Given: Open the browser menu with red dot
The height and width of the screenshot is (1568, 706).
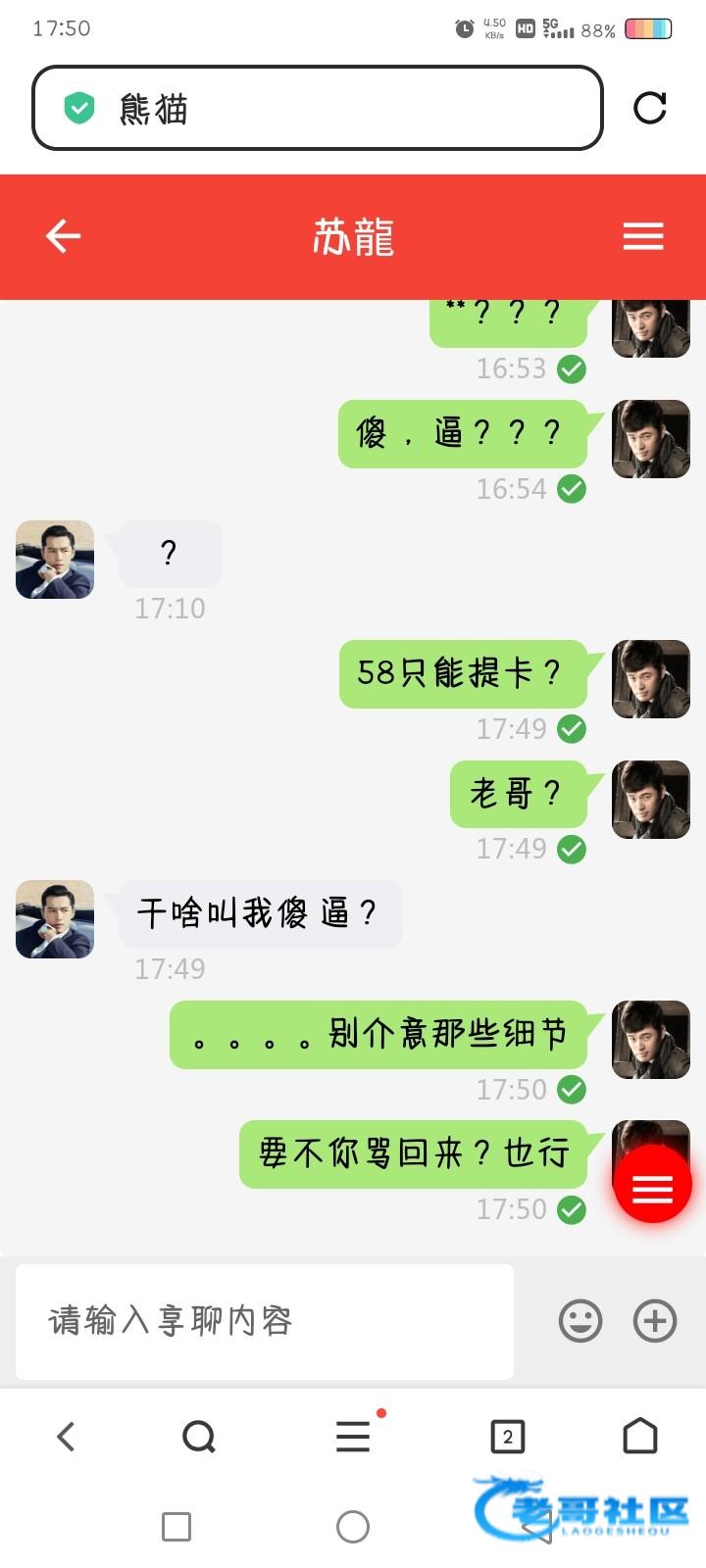Looking at the screenshot, I should (x=353, y=1437).
